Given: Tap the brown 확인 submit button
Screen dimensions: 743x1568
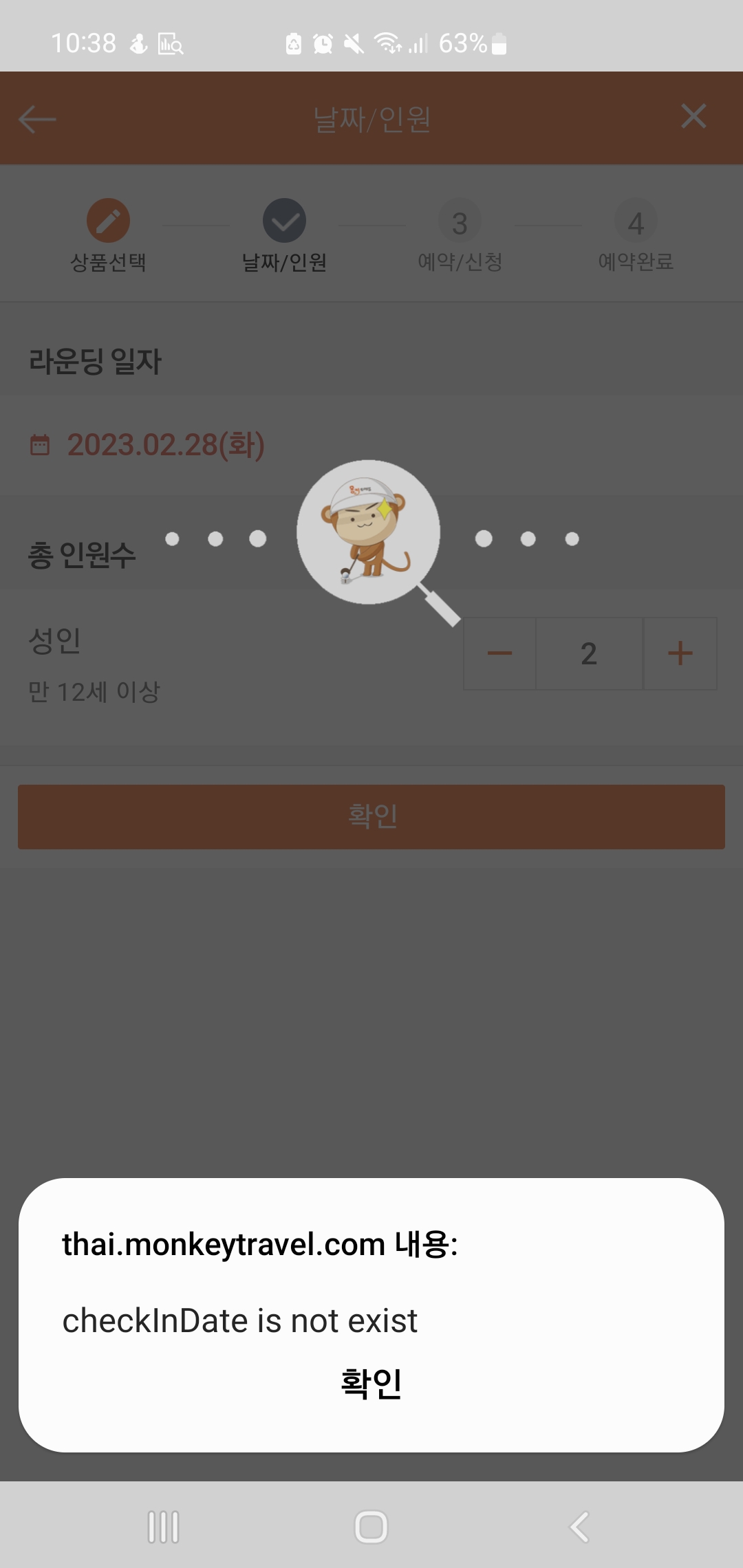Looking at the screenshot, I should click(371, 816).
